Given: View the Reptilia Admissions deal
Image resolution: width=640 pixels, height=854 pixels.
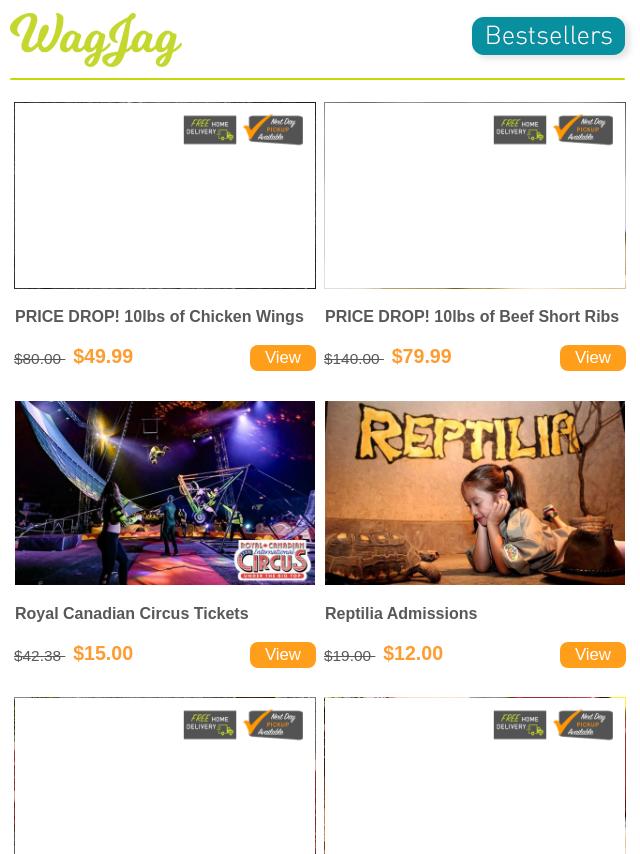Looking at the screenshot, I should click(592, 655).
